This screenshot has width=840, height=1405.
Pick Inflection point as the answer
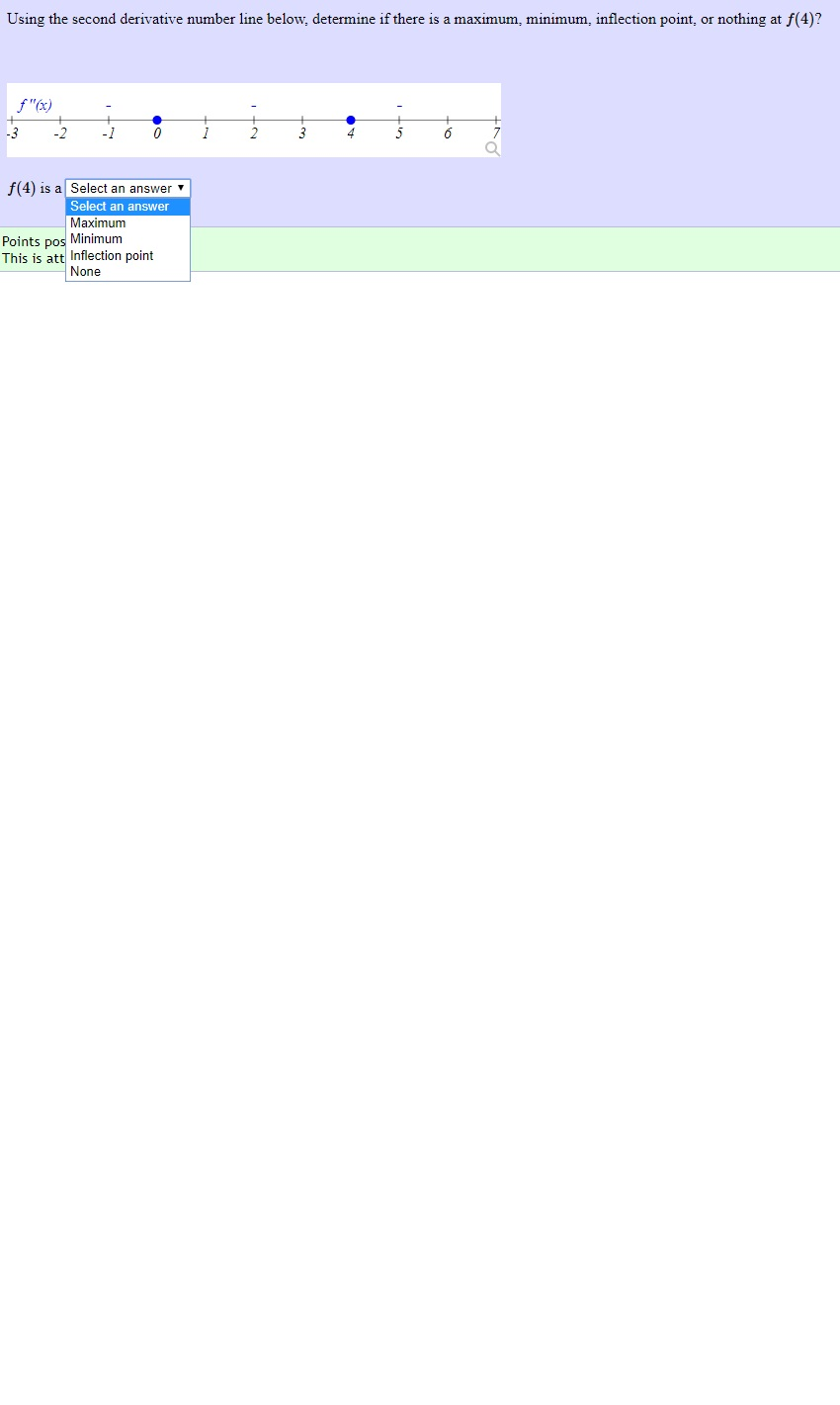112,255
